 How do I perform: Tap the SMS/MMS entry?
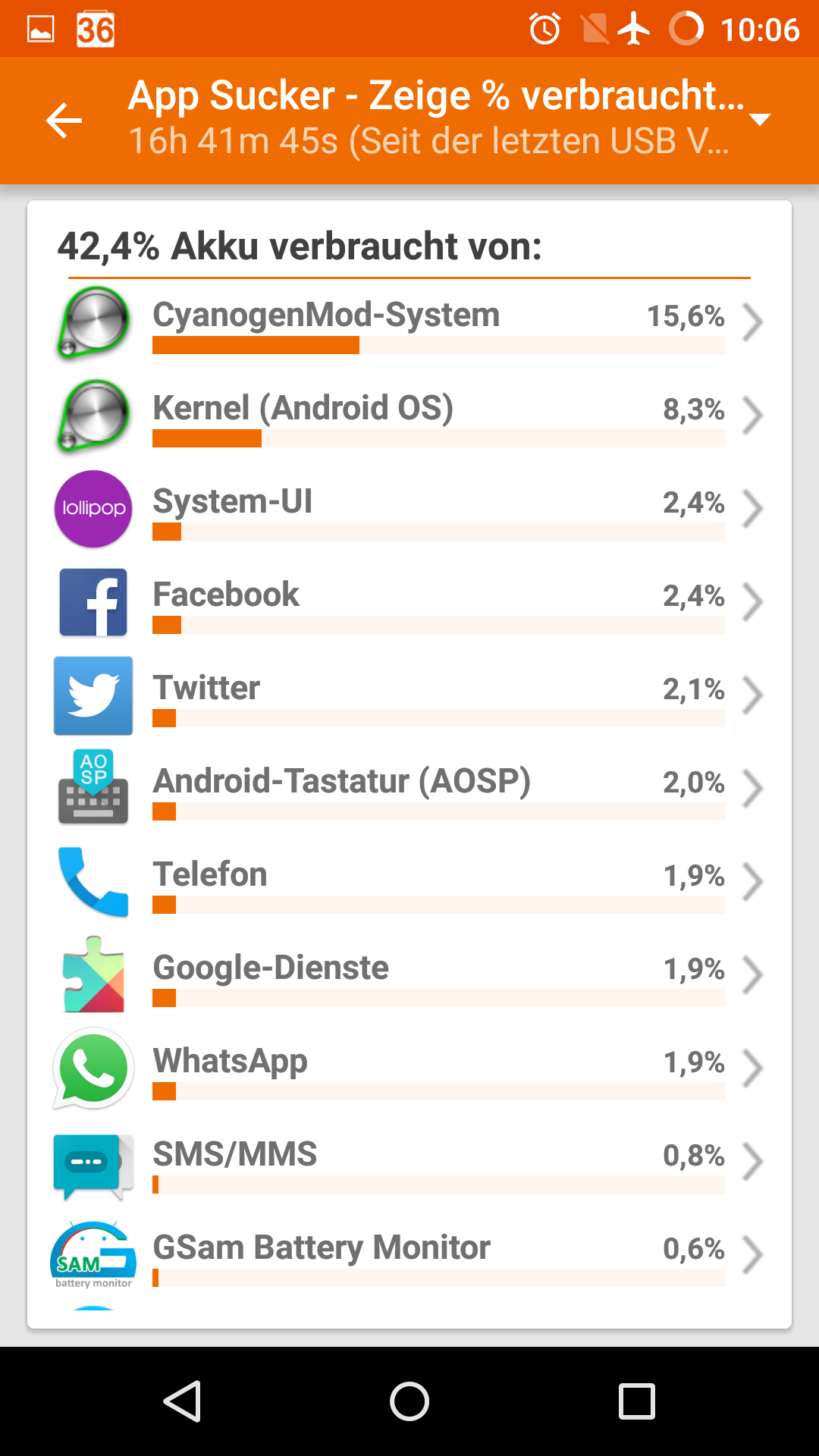pos(409,1163)
